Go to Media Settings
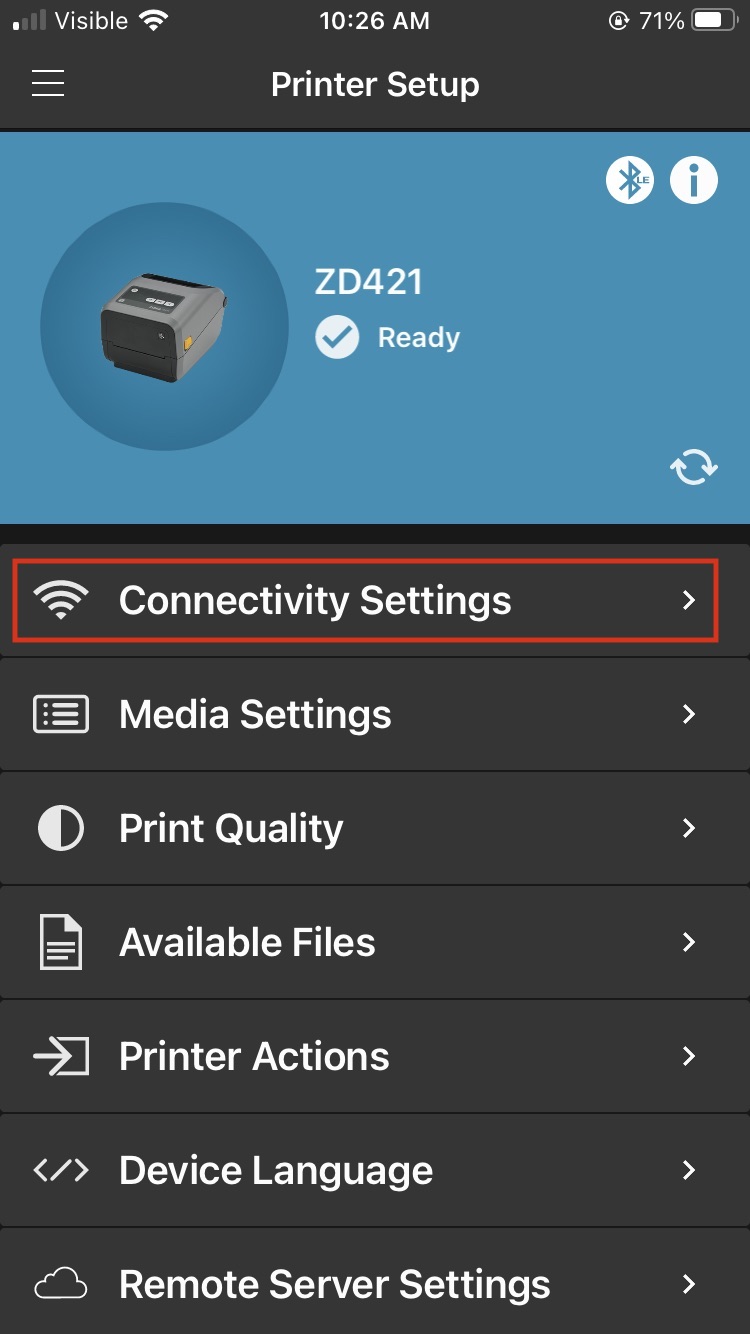 [365, 714]
